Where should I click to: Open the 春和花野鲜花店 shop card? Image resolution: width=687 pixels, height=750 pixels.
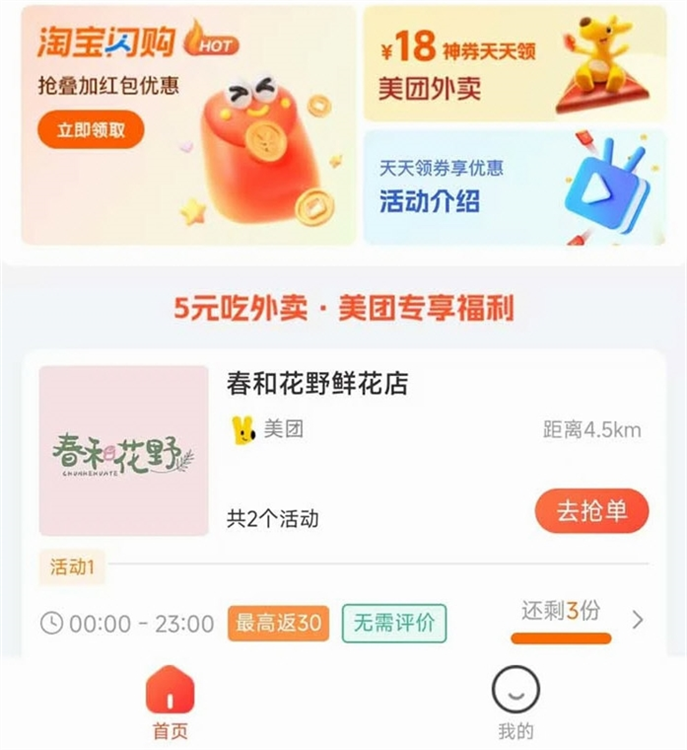tap(318, 384)
